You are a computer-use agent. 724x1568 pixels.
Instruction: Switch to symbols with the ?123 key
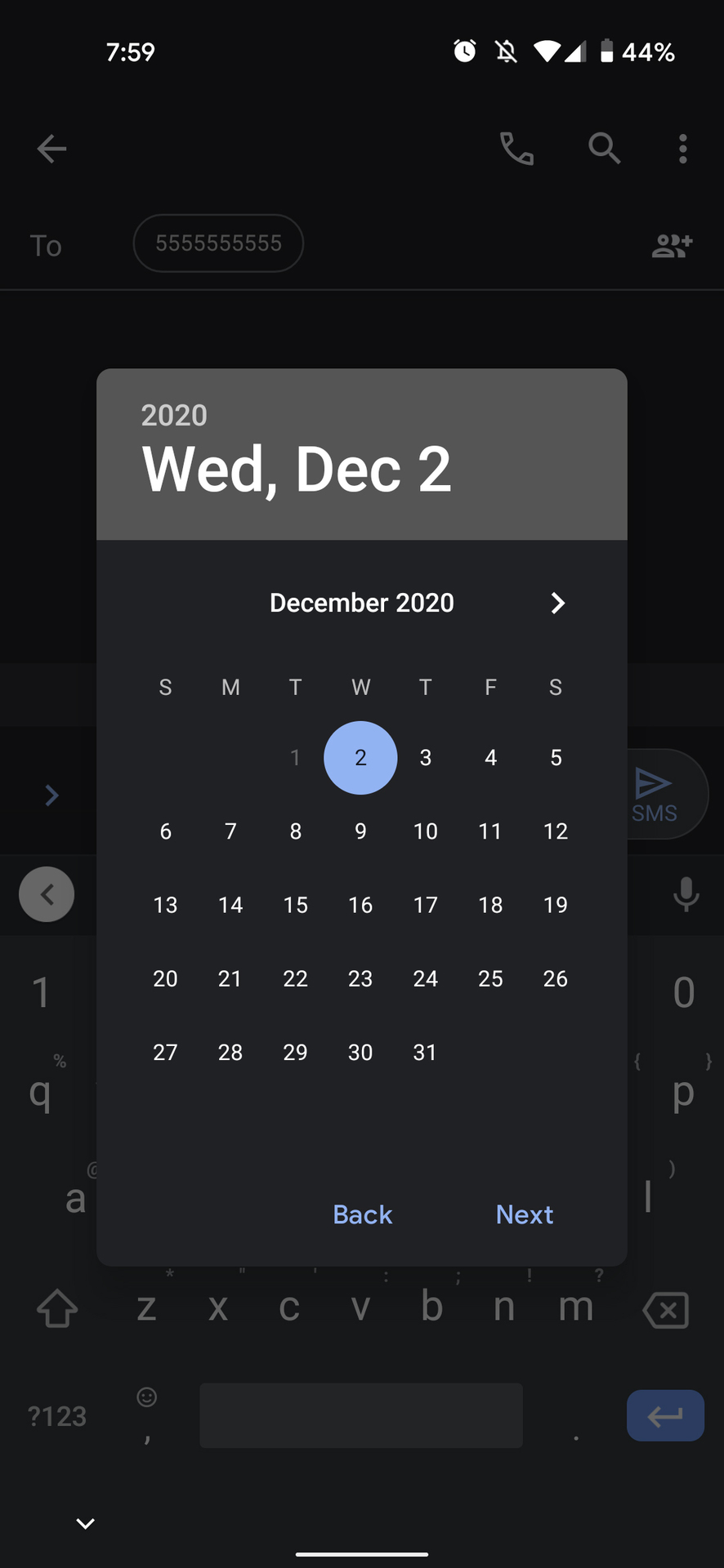[x=56, y=1417]
